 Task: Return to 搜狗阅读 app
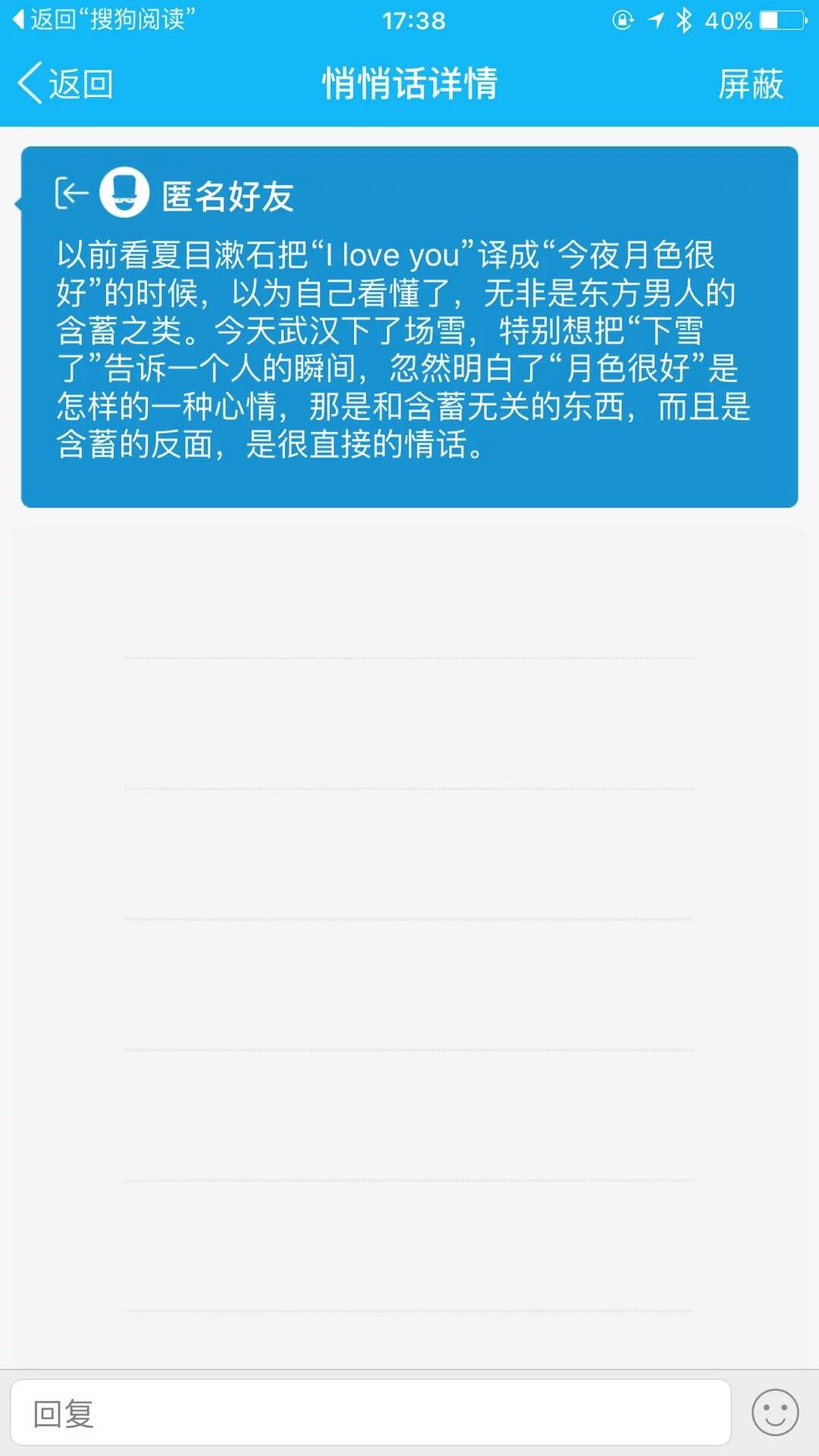pyautogui.click(x=104, y=19)
